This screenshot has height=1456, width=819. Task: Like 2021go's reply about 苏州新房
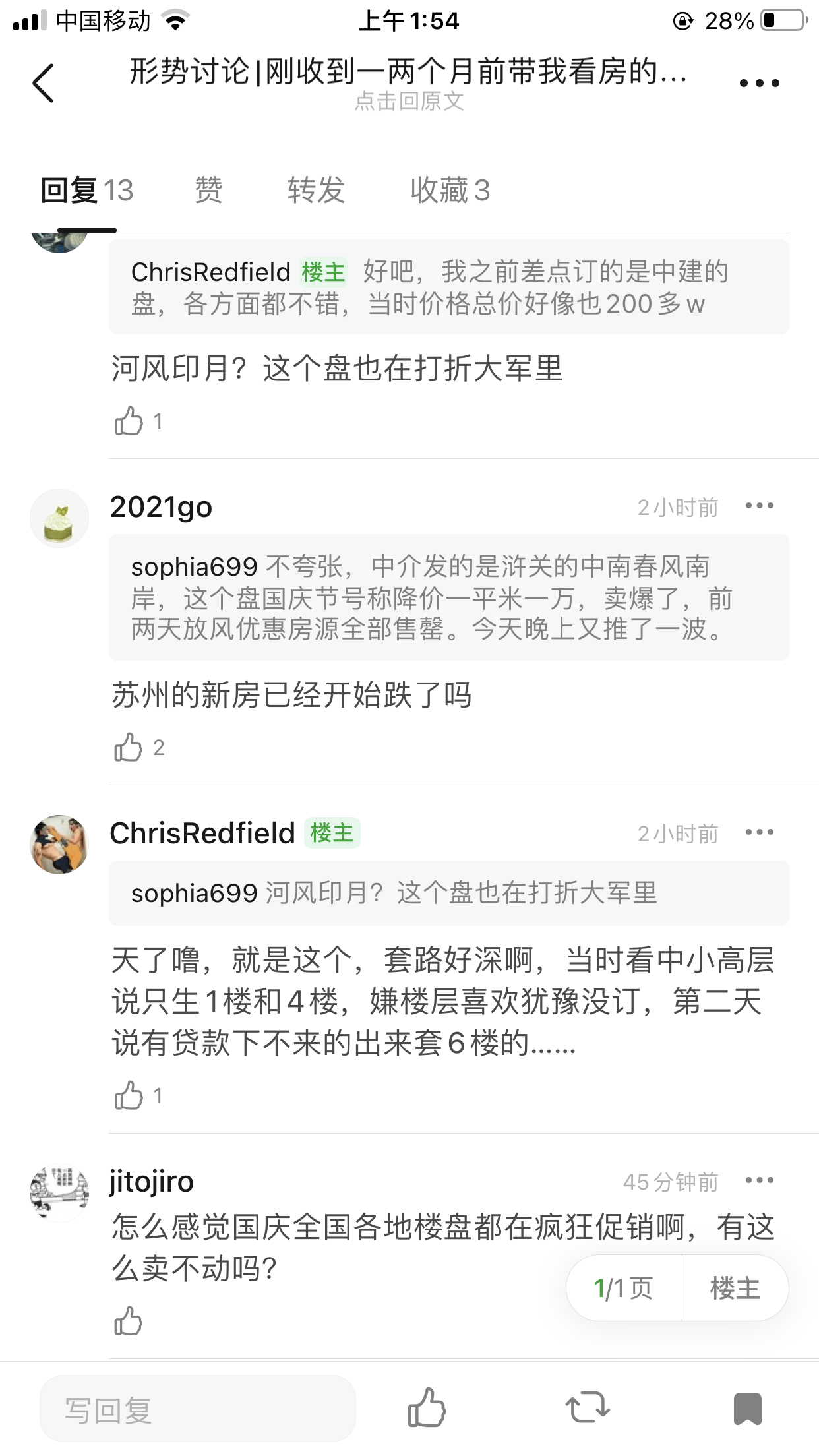(x=129, y=747)
